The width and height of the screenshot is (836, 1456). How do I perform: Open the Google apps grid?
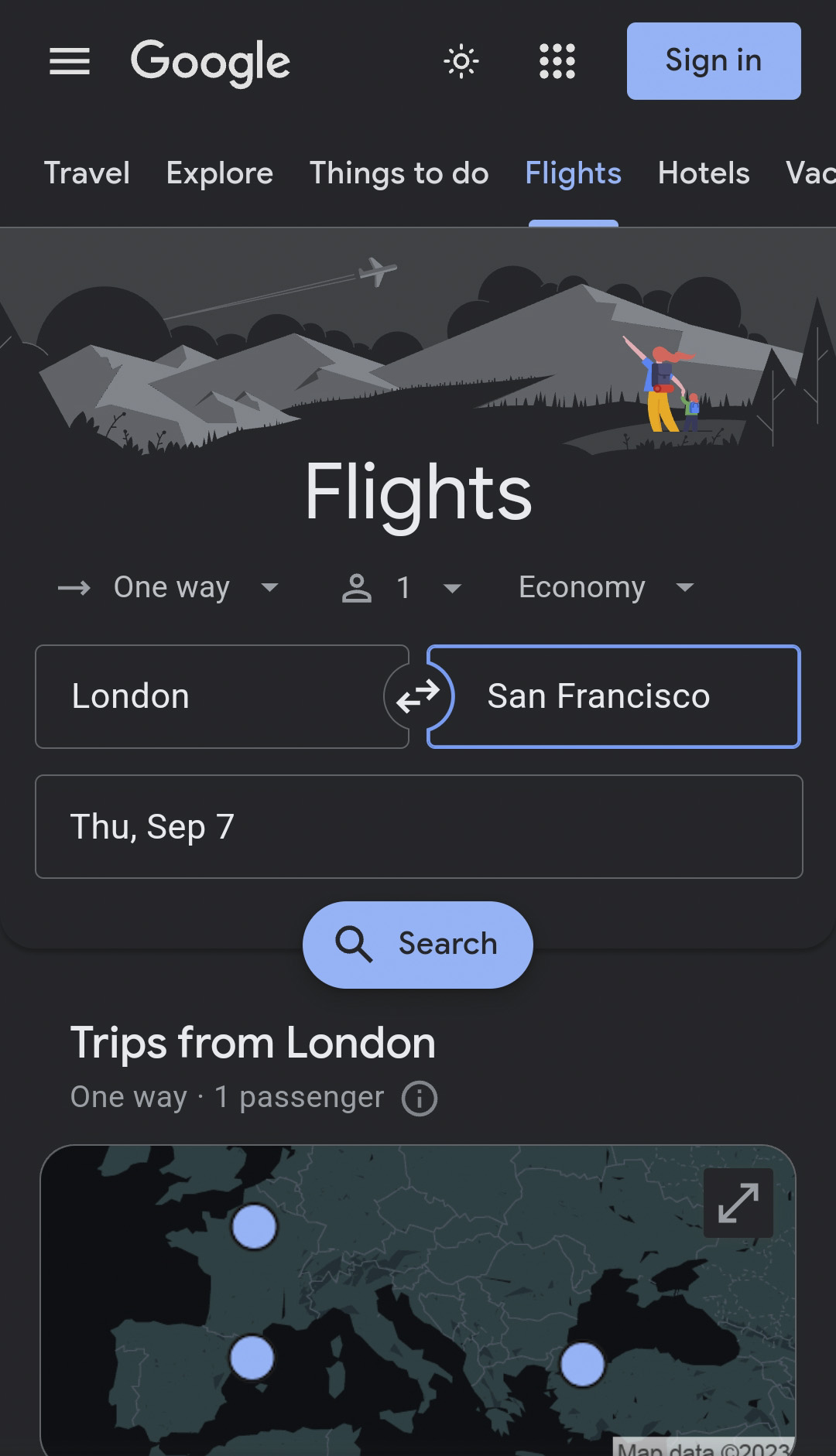tap(557, 61)
